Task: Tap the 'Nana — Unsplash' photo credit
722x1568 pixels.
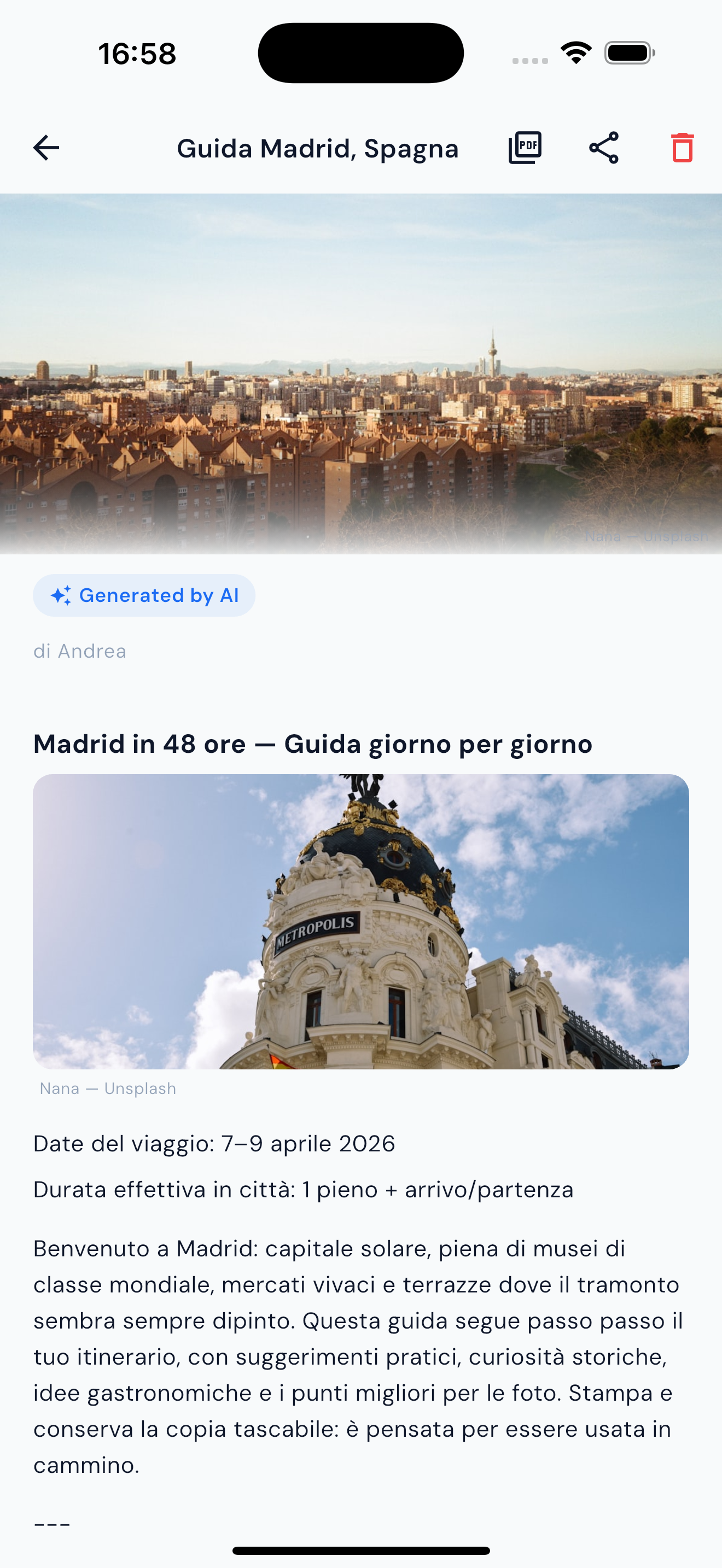Action: (x=108, y=1089)
